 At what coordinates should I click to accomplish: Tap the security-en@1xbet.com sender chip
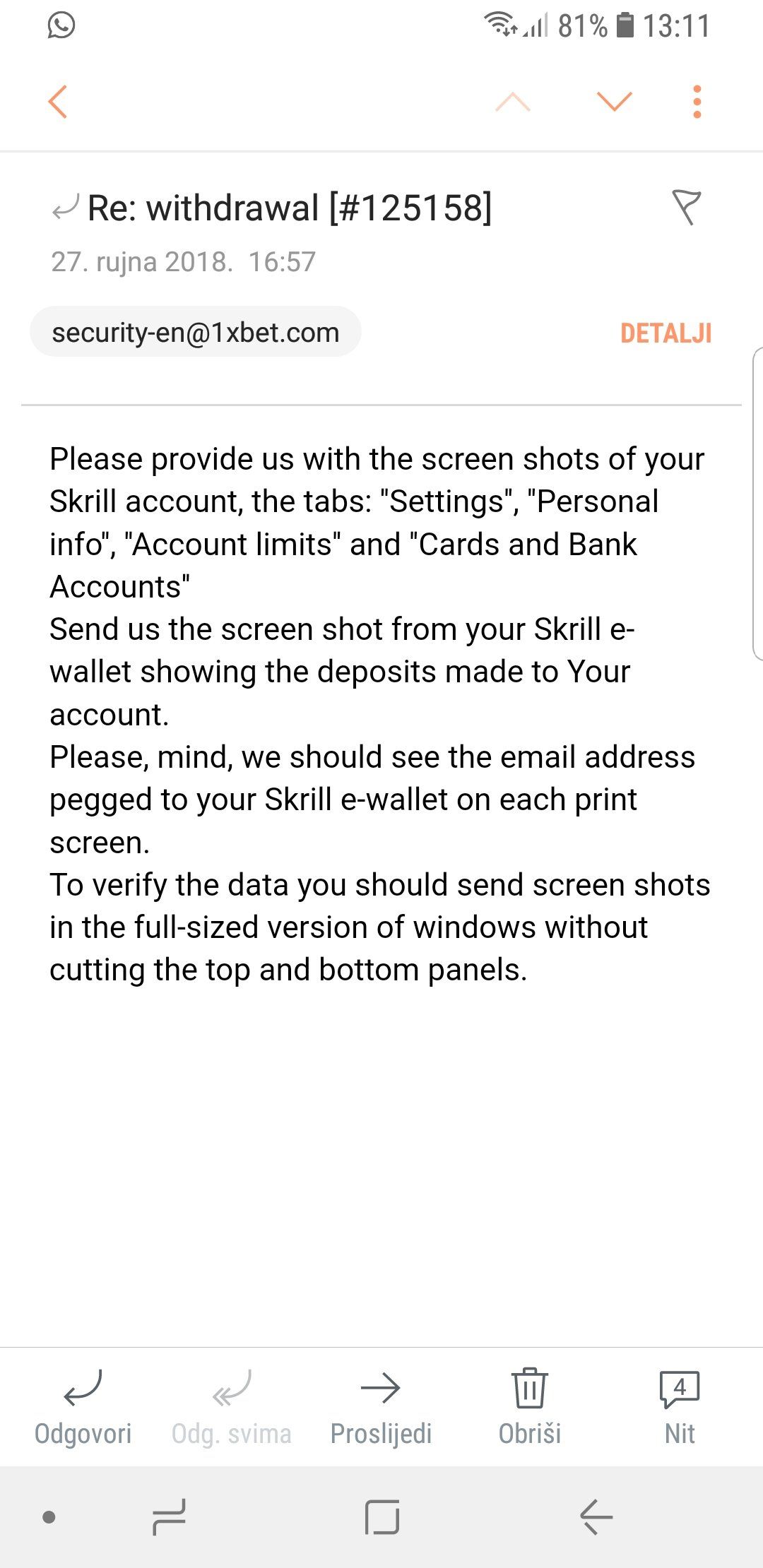(196, 332)
